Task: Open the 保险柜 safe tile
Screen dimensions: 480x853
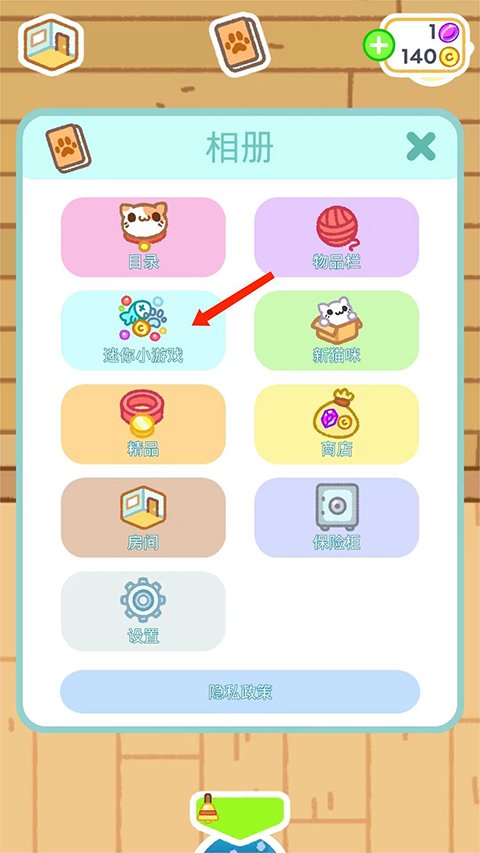Action: click(x=336, y=517)
